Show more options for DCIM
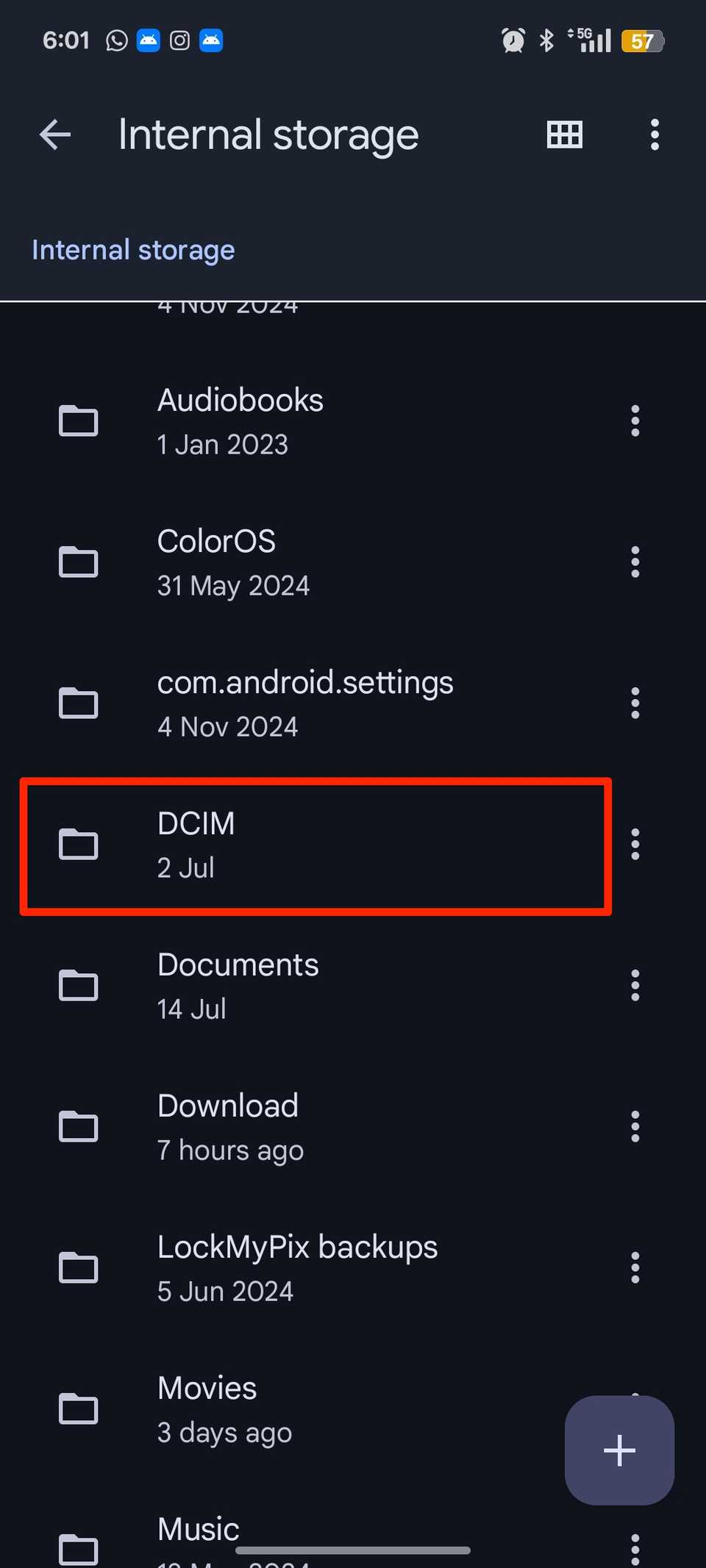706x1568 pixels. point(635,845)
